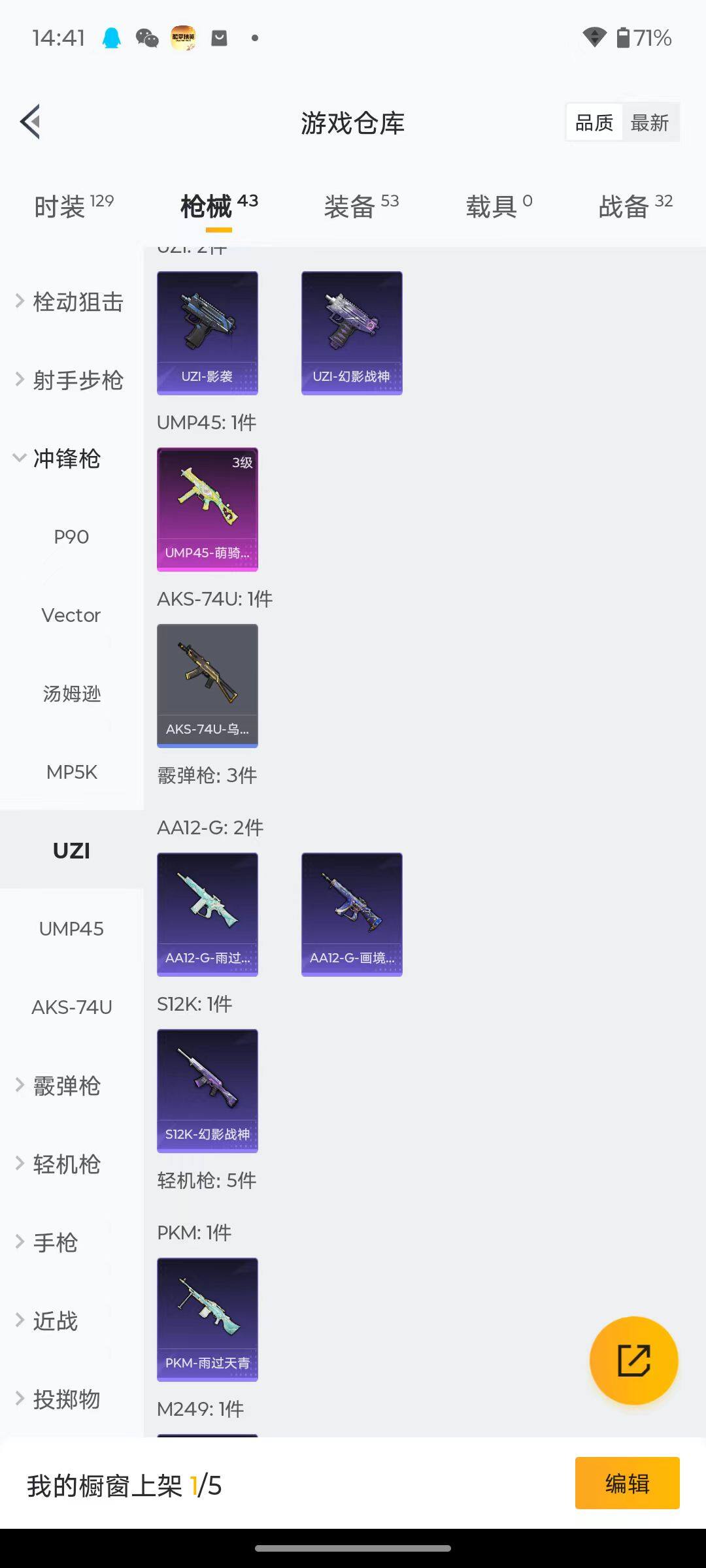Select UZI in the sidebar
Viewport: 706px width, 1568px height.
tap(71, 850)
